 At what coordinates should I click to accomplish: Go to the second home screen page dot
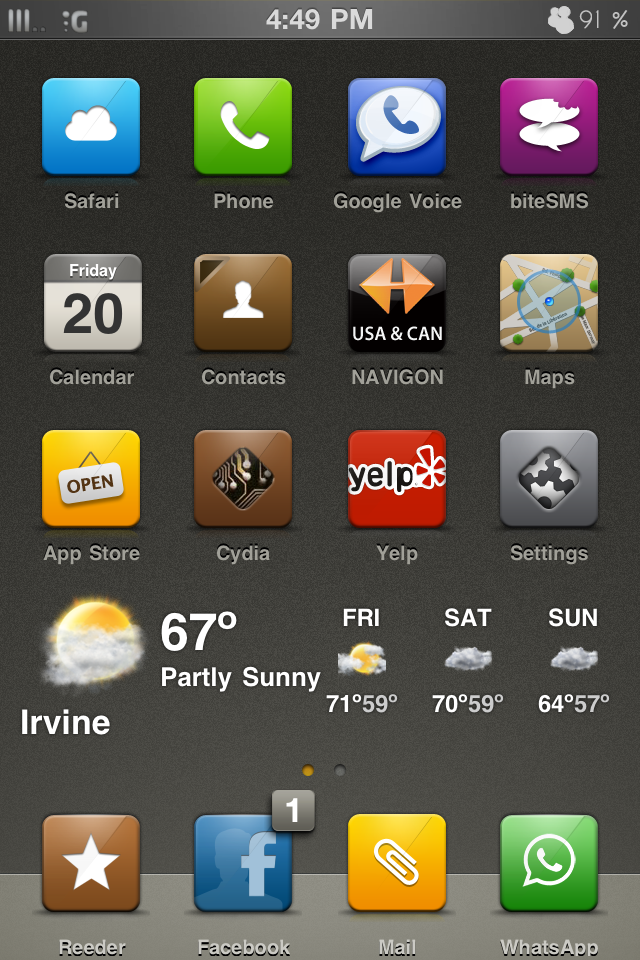click(x=340, y=771)
